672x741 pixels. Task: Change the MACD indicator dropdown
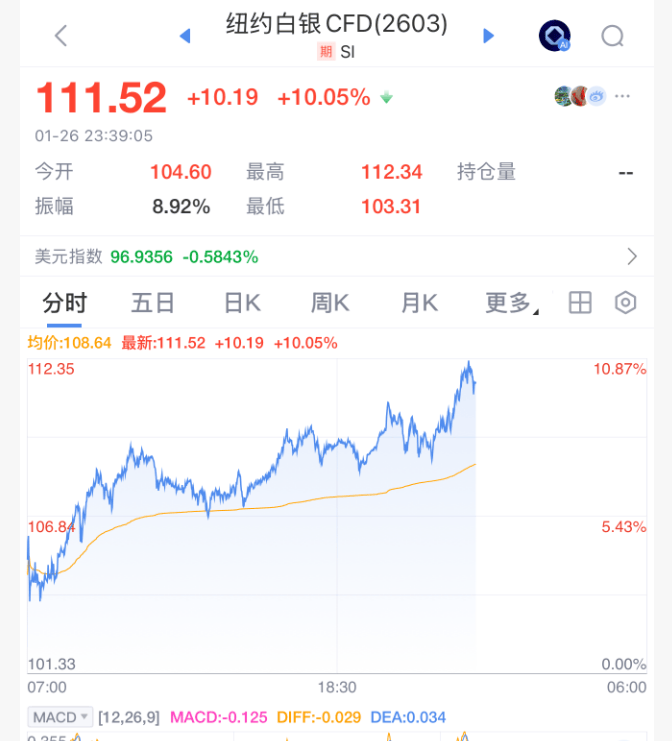tap(60, 717)
